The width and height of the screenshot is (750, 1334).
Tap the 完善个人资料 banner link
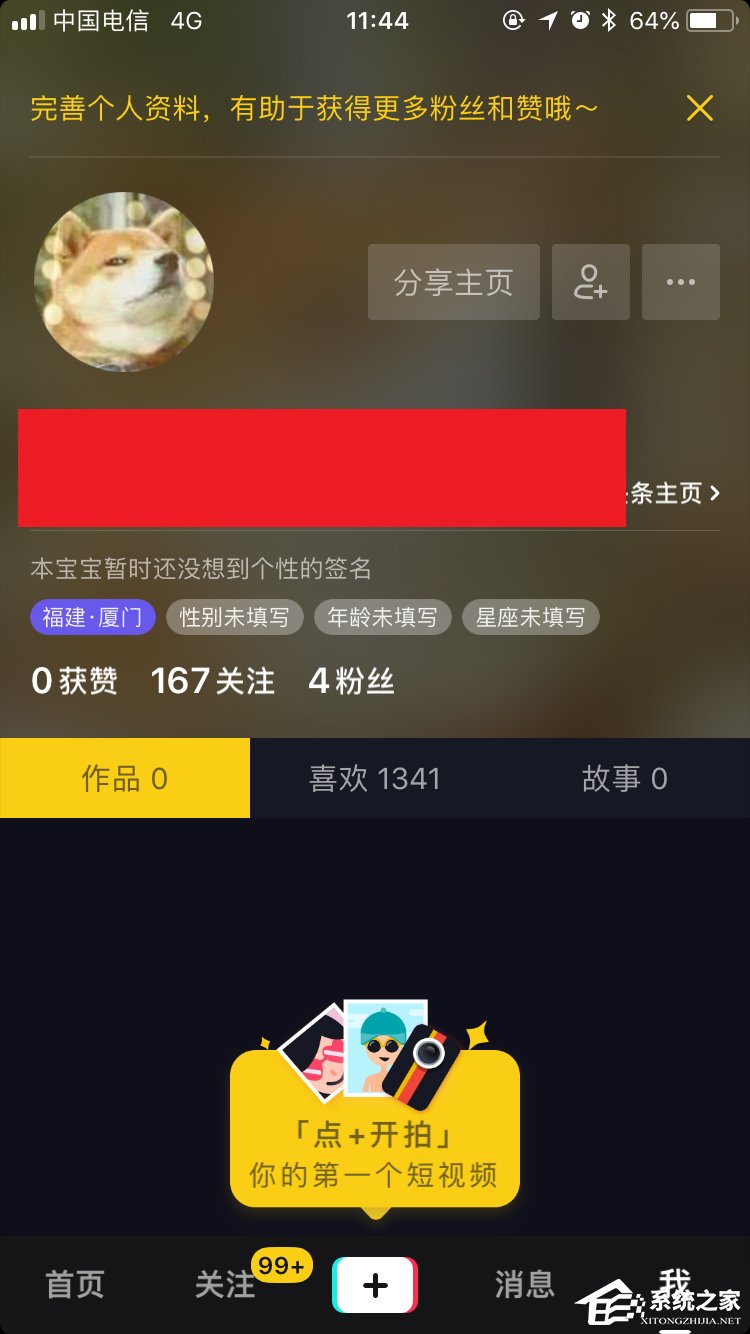(310, 107)
